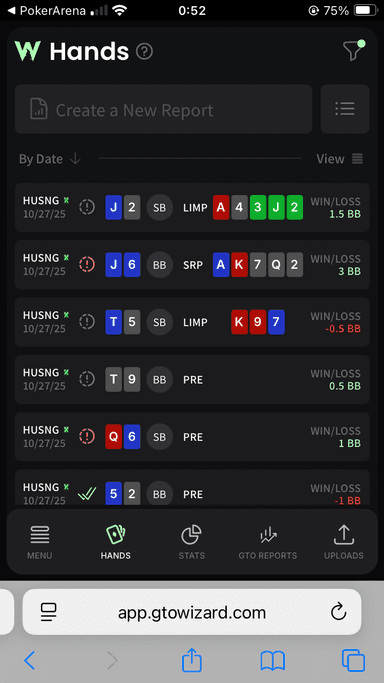384x683 pixels.
Task: Open the Q6 small blind PRE hand
Action: [192, 436]
